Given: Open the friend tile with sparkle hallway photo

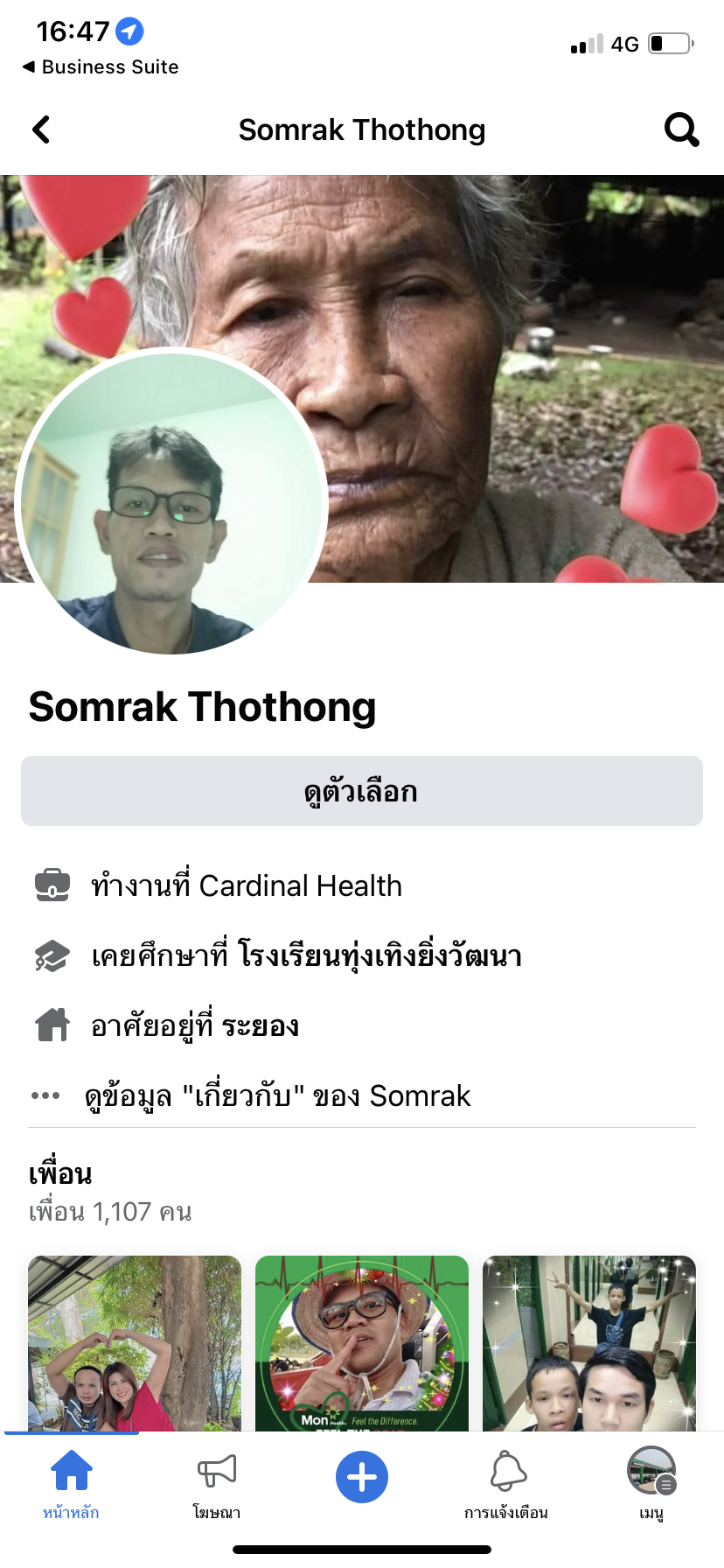Looking at the screenshot, I should tap(589, 1343).
